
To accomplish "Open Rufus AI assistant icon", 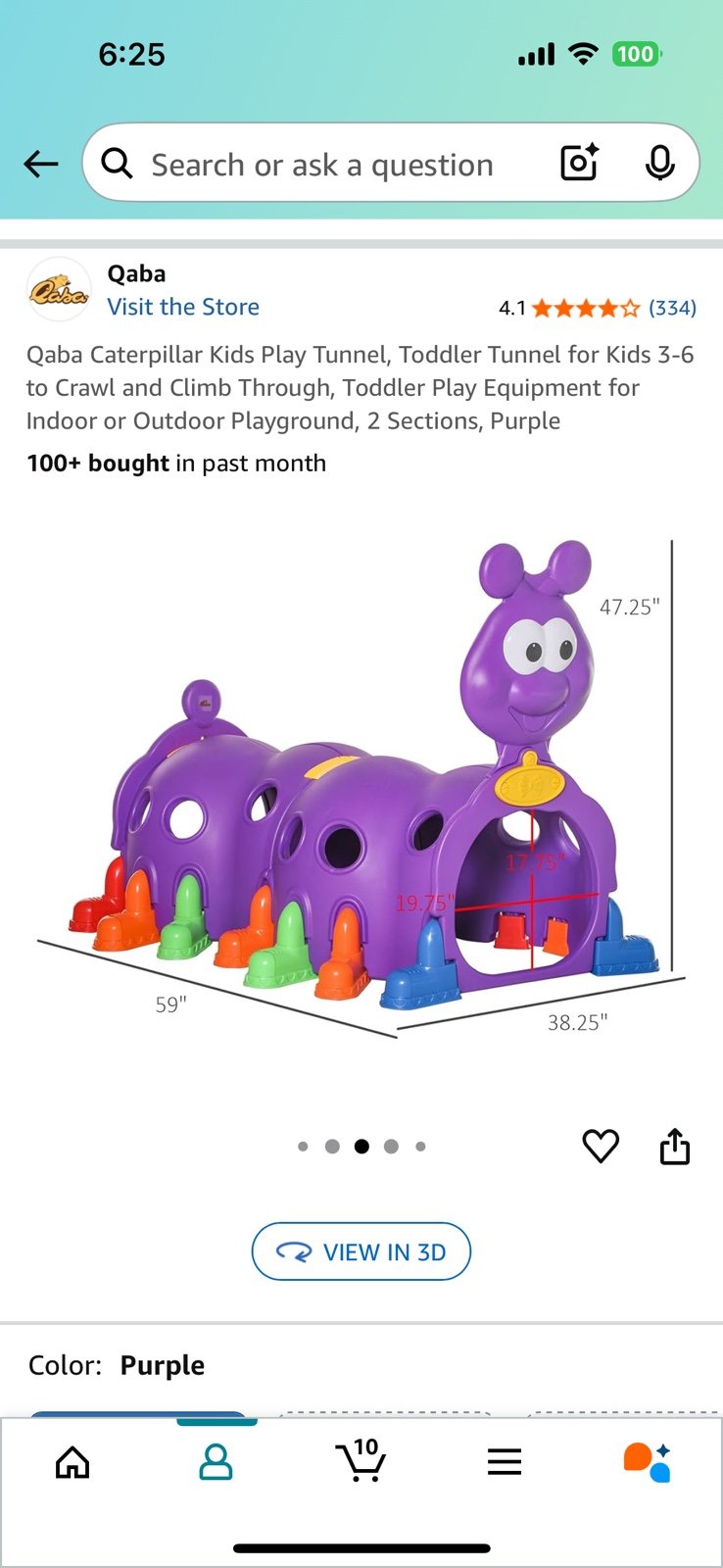I will tap(648, 1461).
